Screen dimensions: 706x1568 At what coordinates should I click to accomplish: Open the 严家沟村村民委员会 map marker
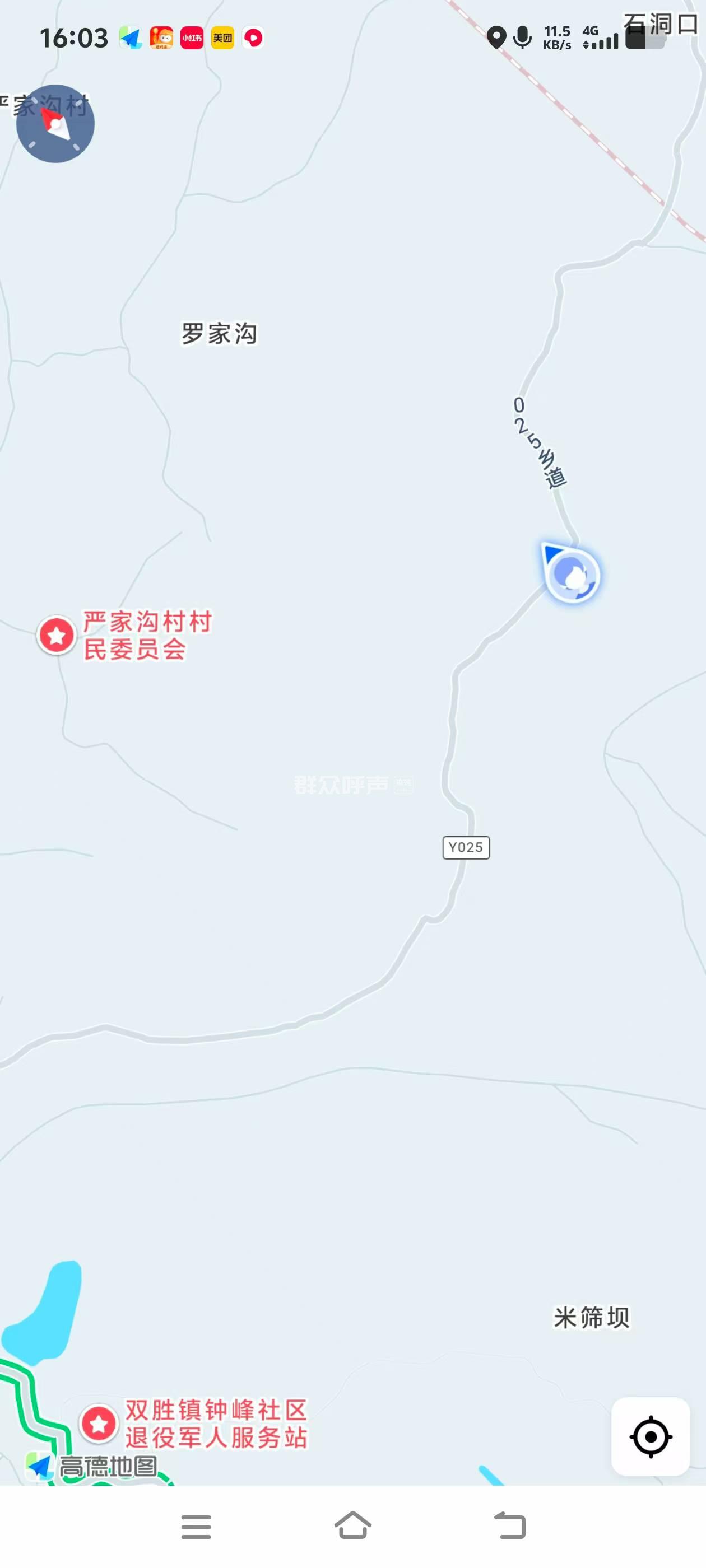(x=57, y=635)
